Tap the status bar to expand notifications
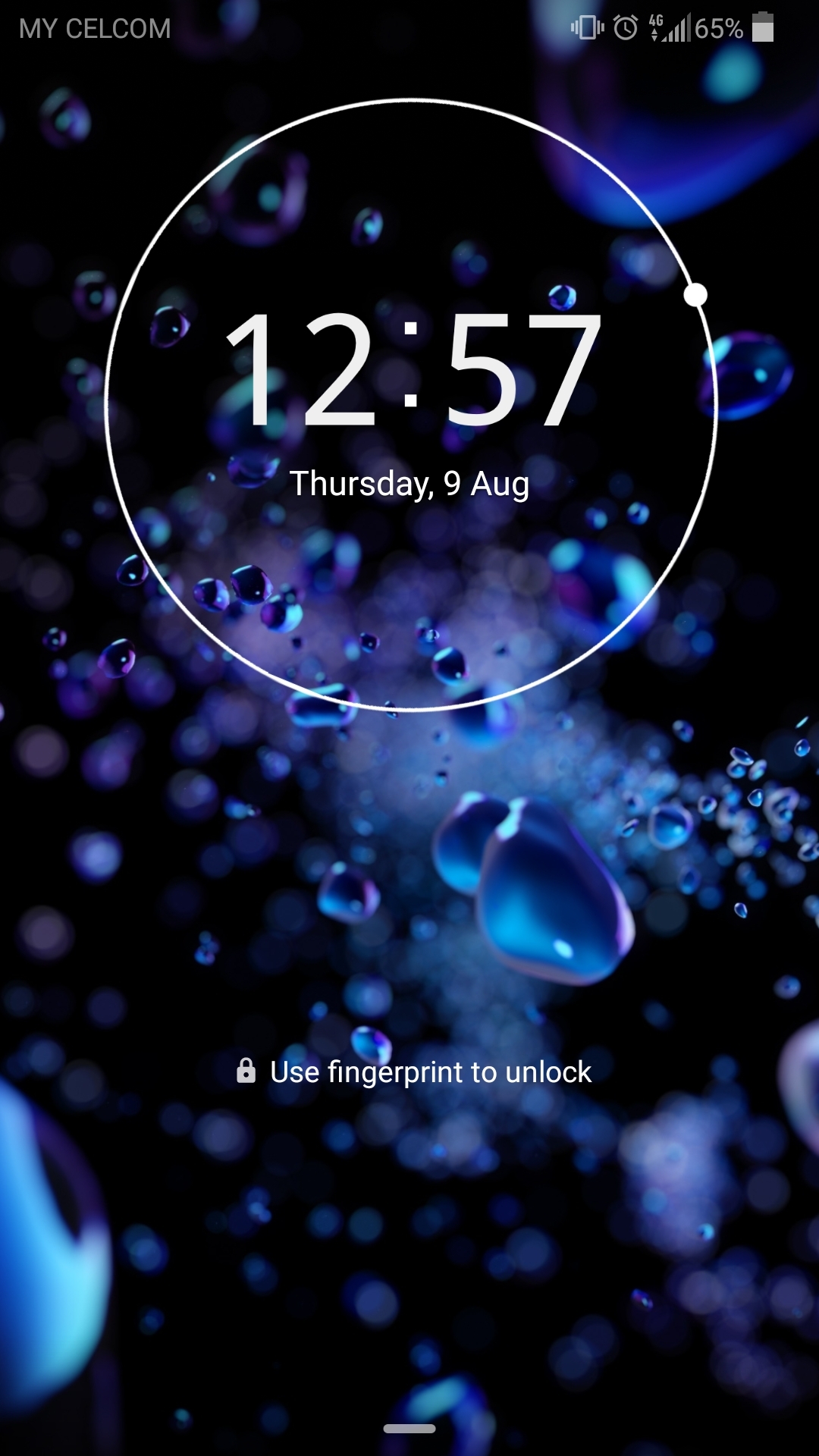819x1456 pixels. [409, 27]
